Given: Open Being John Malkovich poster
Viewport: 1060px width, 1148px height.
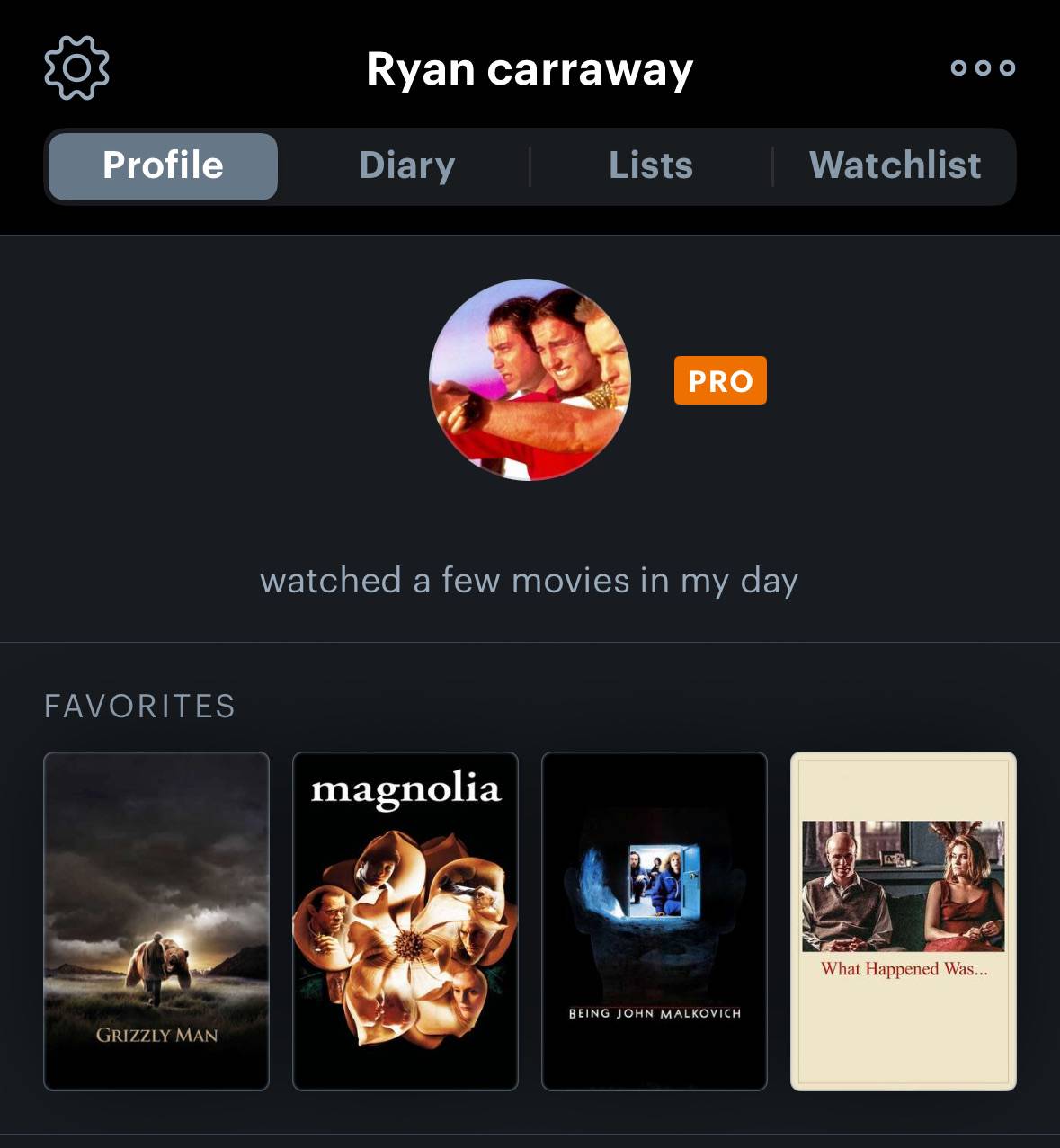Looking at the screenshot, I should (x=655, y=921).
